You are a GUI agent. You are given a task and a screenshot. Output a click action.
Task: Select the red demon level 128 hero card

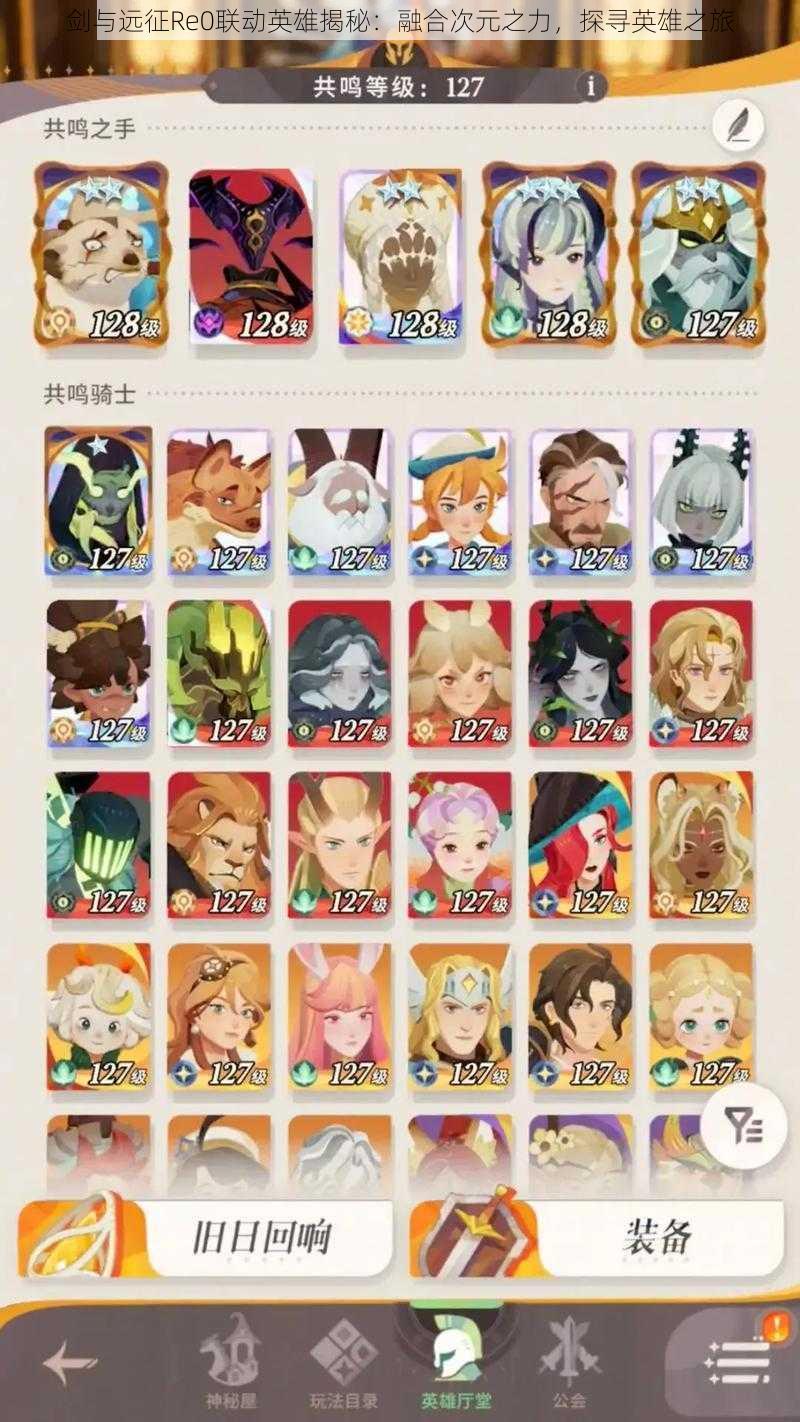pos(250,256)
